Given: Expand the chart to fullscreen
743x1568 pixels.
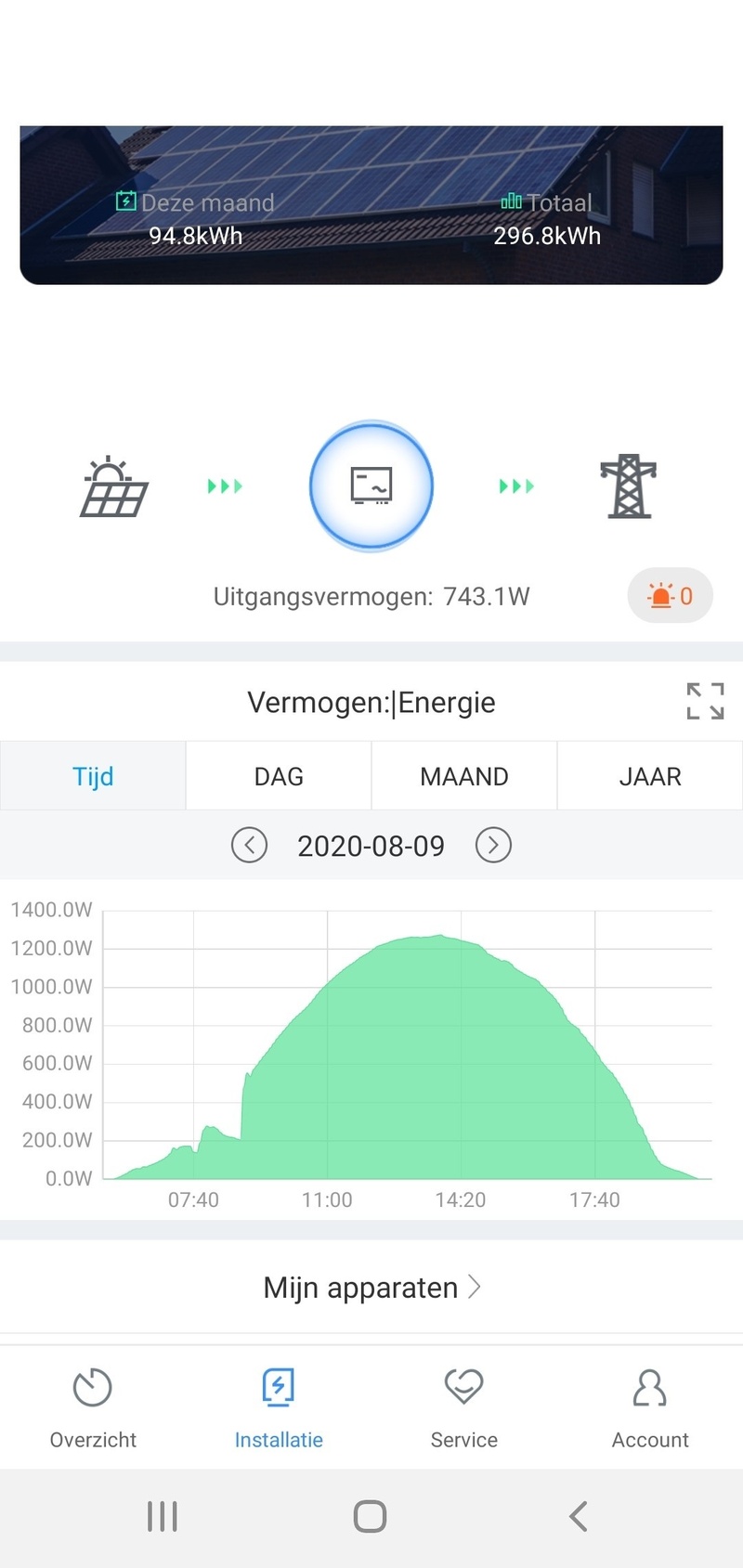Looking at the screenshot, I should pos(704,701).
